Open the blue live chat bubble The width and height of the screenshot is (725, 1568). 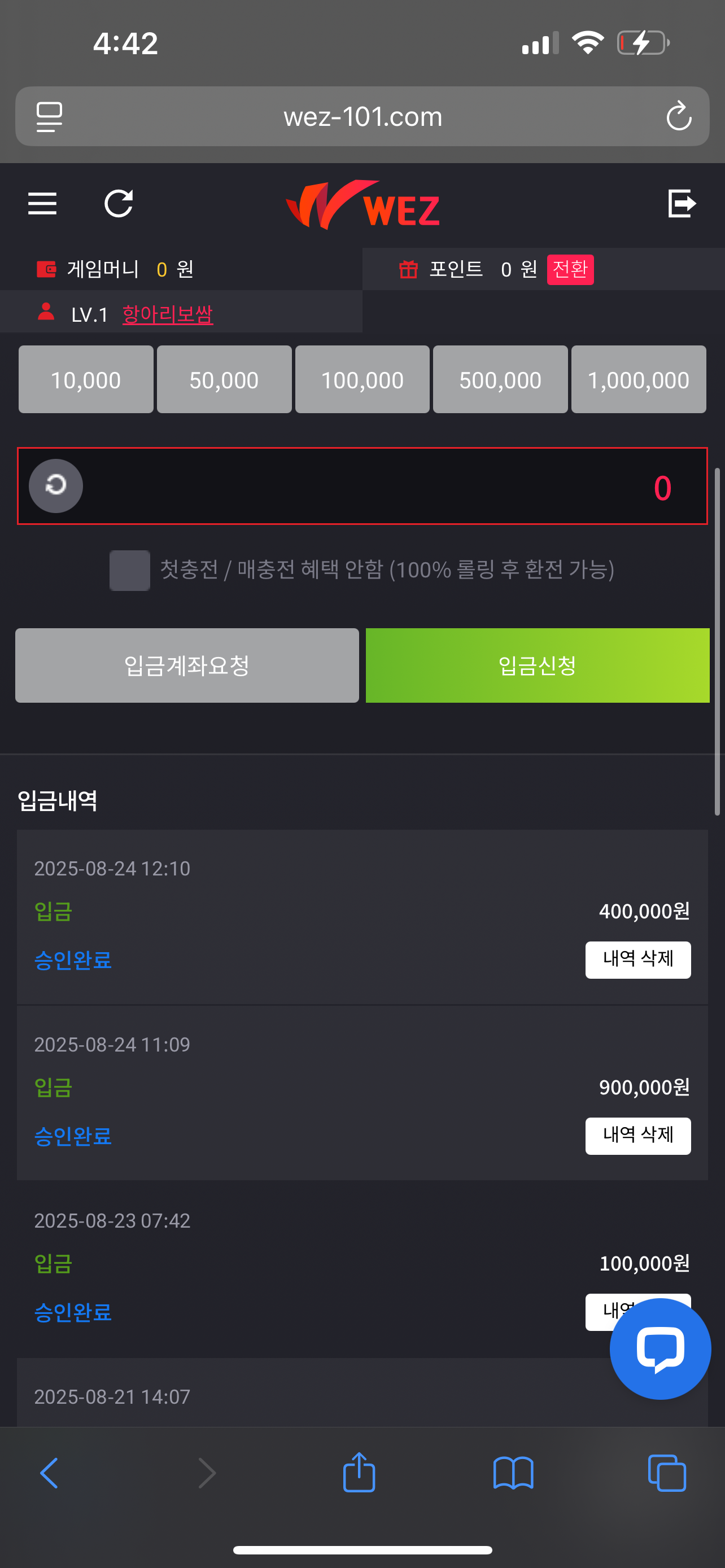[660, 1348]
